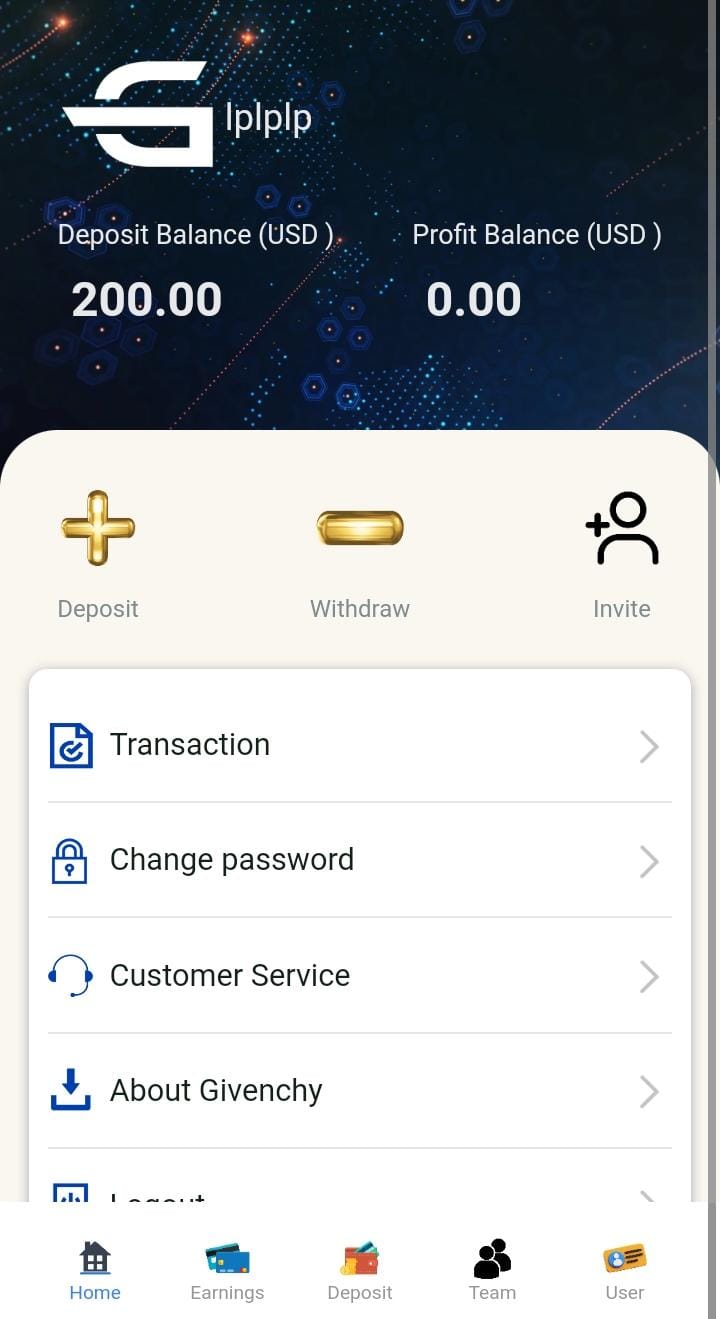Go to the Deposit tab in bottom bar
The width and height of the screenshot is (720, 1319).
point(360,1270)
